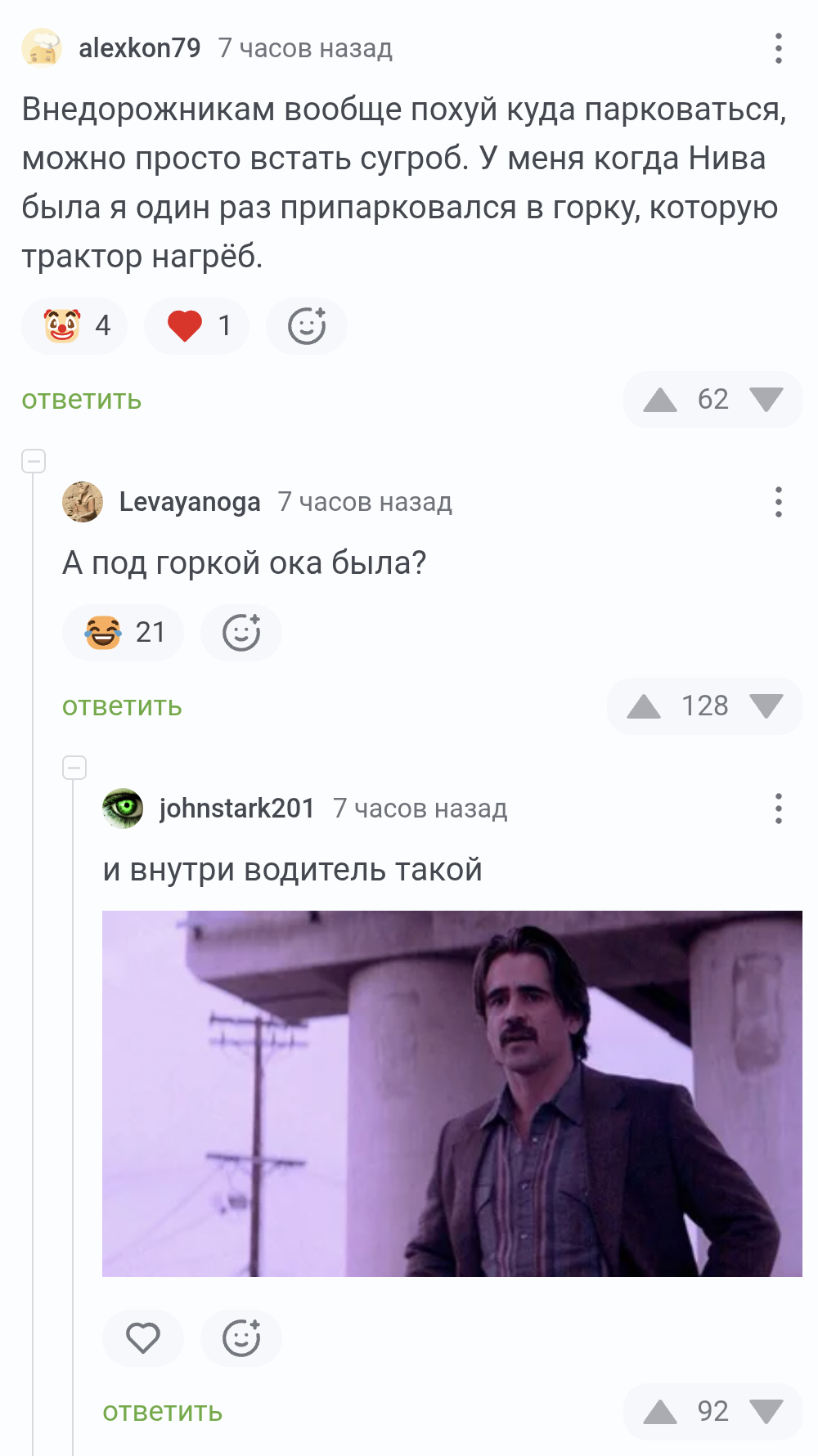Like johnstark201's comment with the heart

(143, 1338)
